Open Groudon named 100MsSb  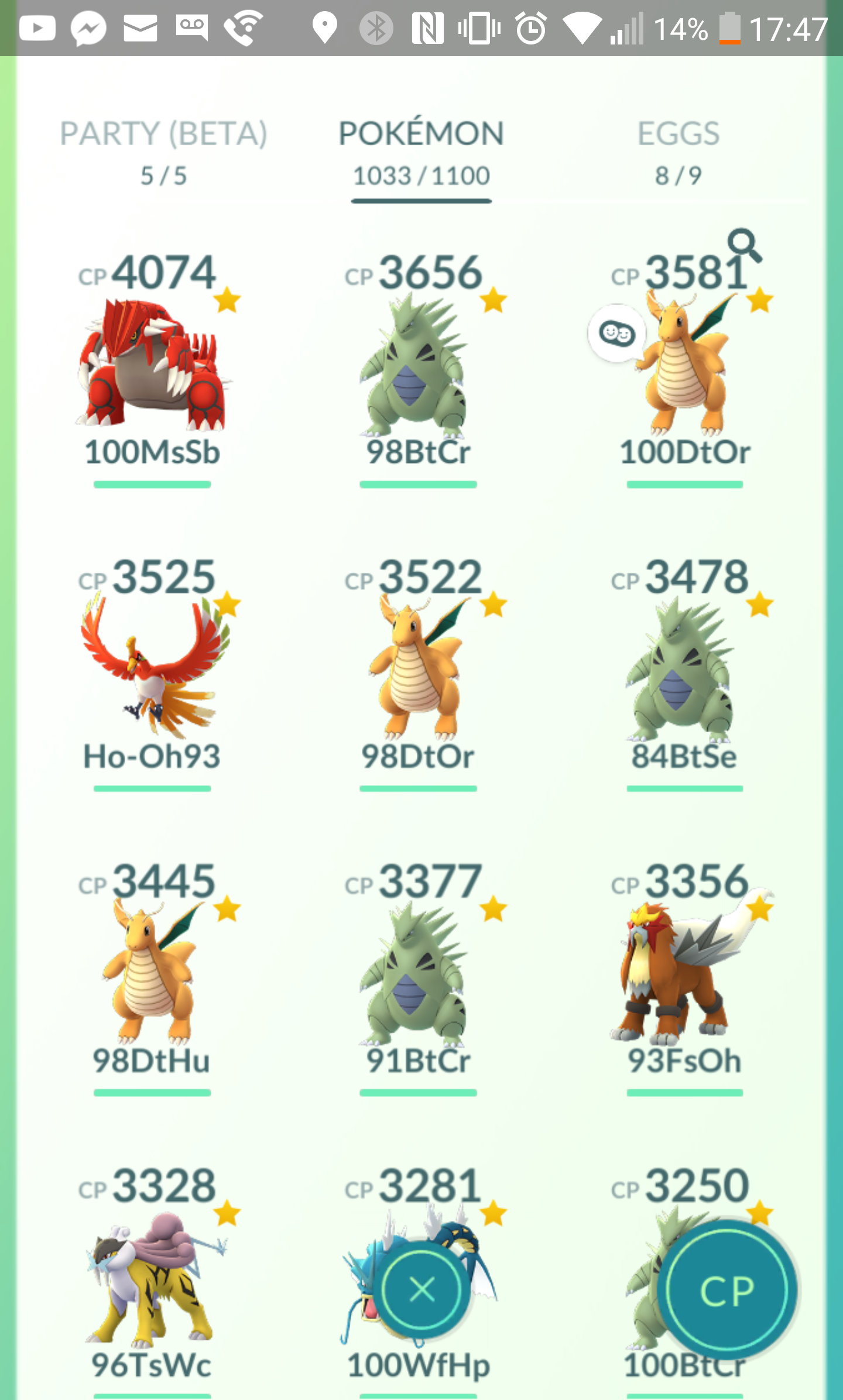(x=152, y=369)
